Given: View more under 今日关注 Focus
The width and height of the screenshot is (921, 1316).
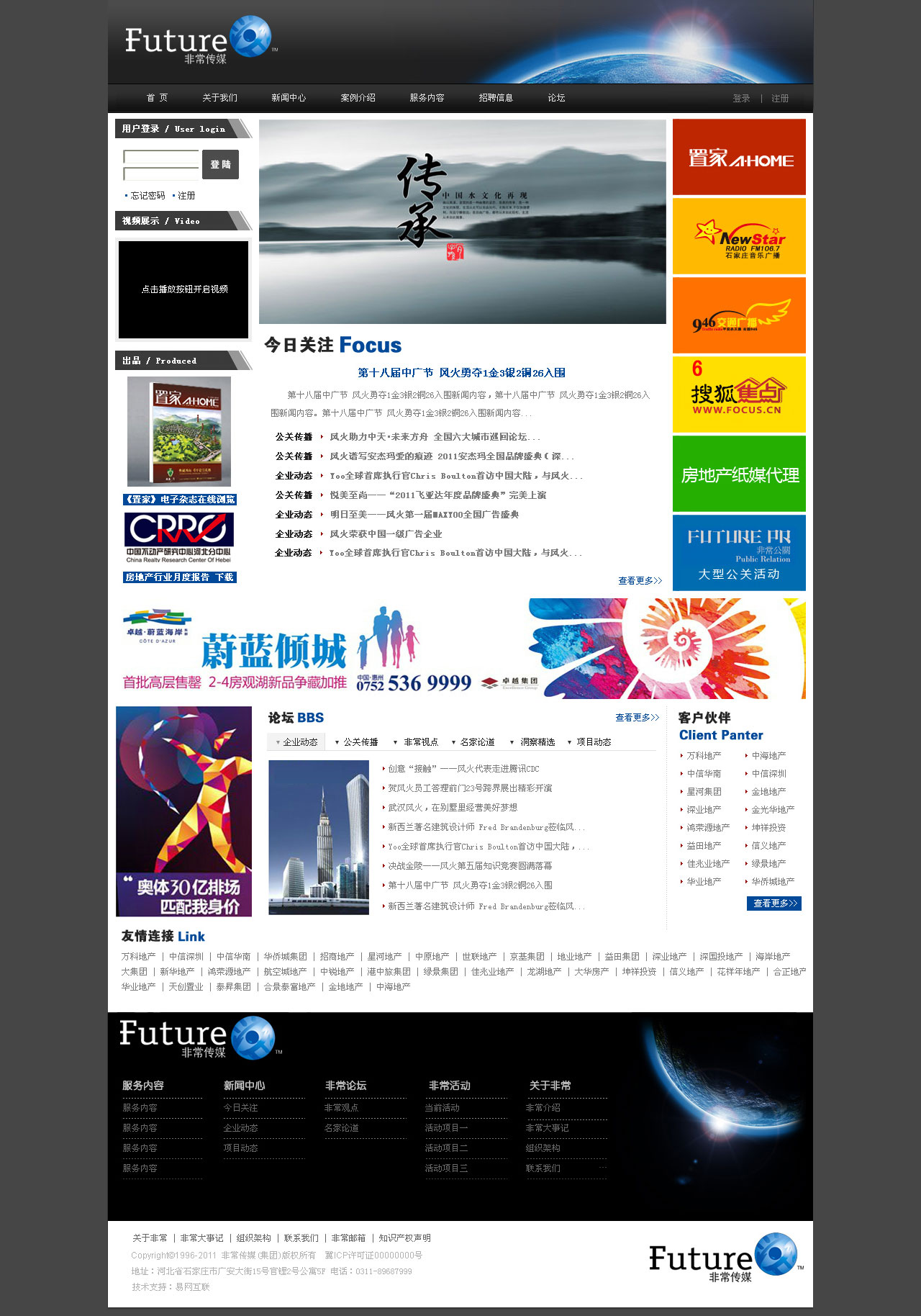Looking at the screenshot, I should (x=640, y=581).
